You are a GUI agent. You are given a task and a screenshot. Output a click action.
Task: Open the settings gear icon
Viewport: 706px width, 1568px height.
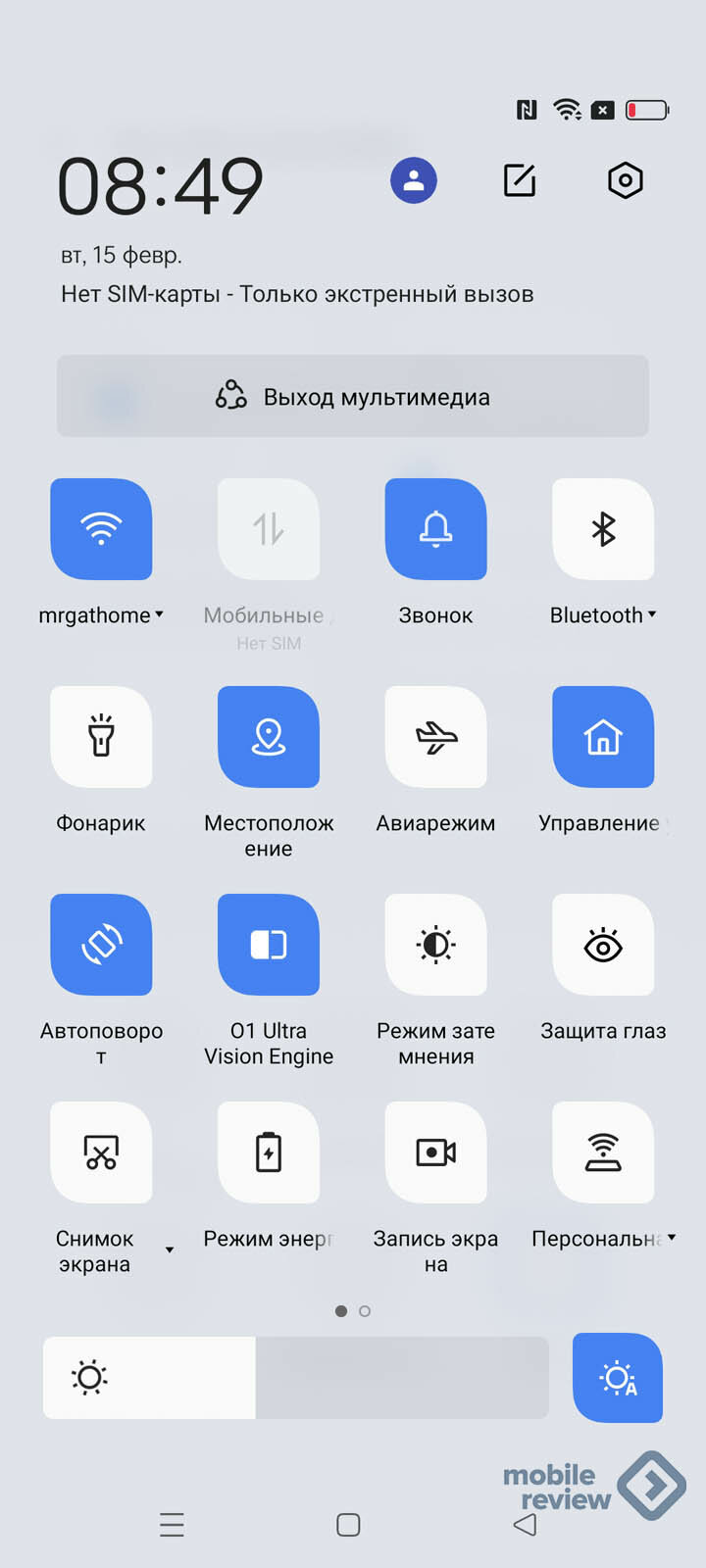(625, 180)
